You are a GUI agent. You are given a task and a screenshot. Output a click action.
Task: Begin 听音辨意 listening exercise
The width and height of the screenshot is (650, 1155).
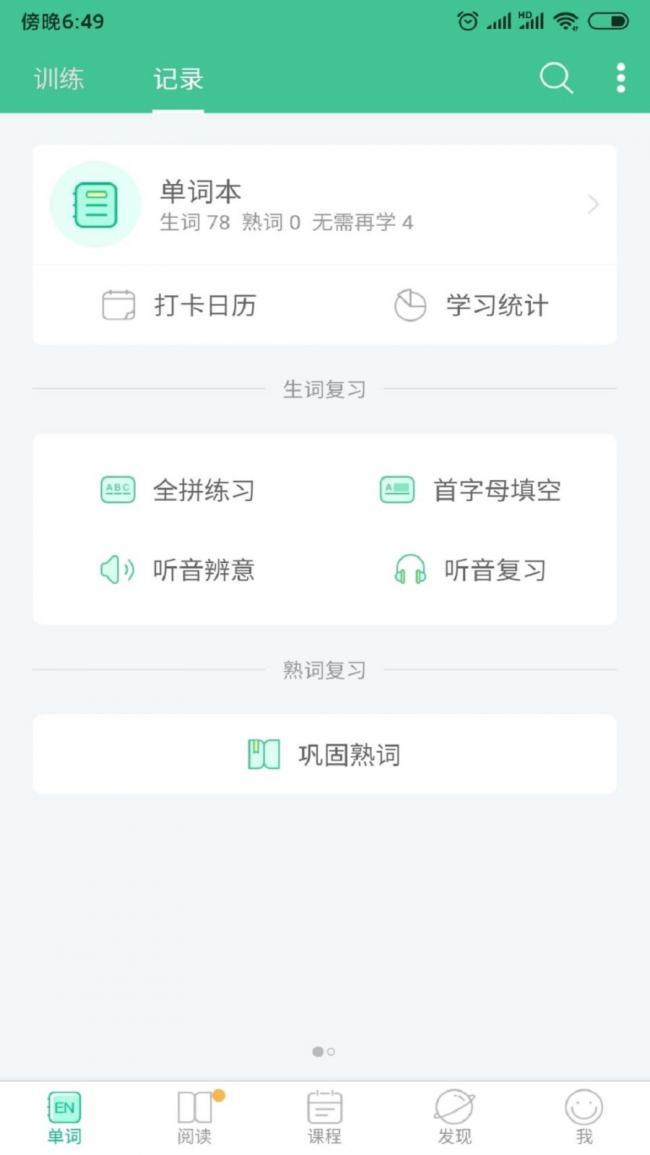click(178, 570)
